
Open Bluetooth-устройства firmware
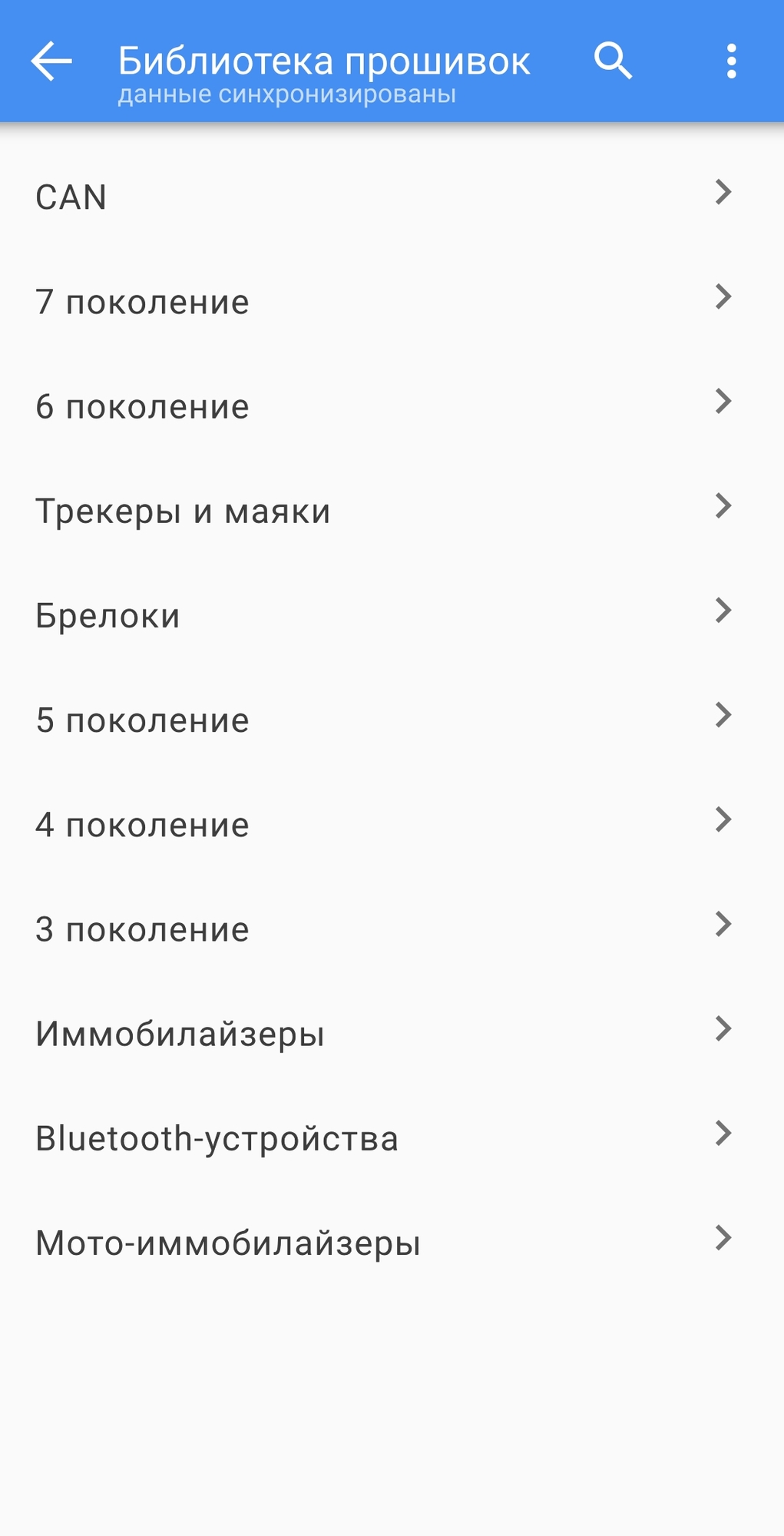(x=384, y=1137)
